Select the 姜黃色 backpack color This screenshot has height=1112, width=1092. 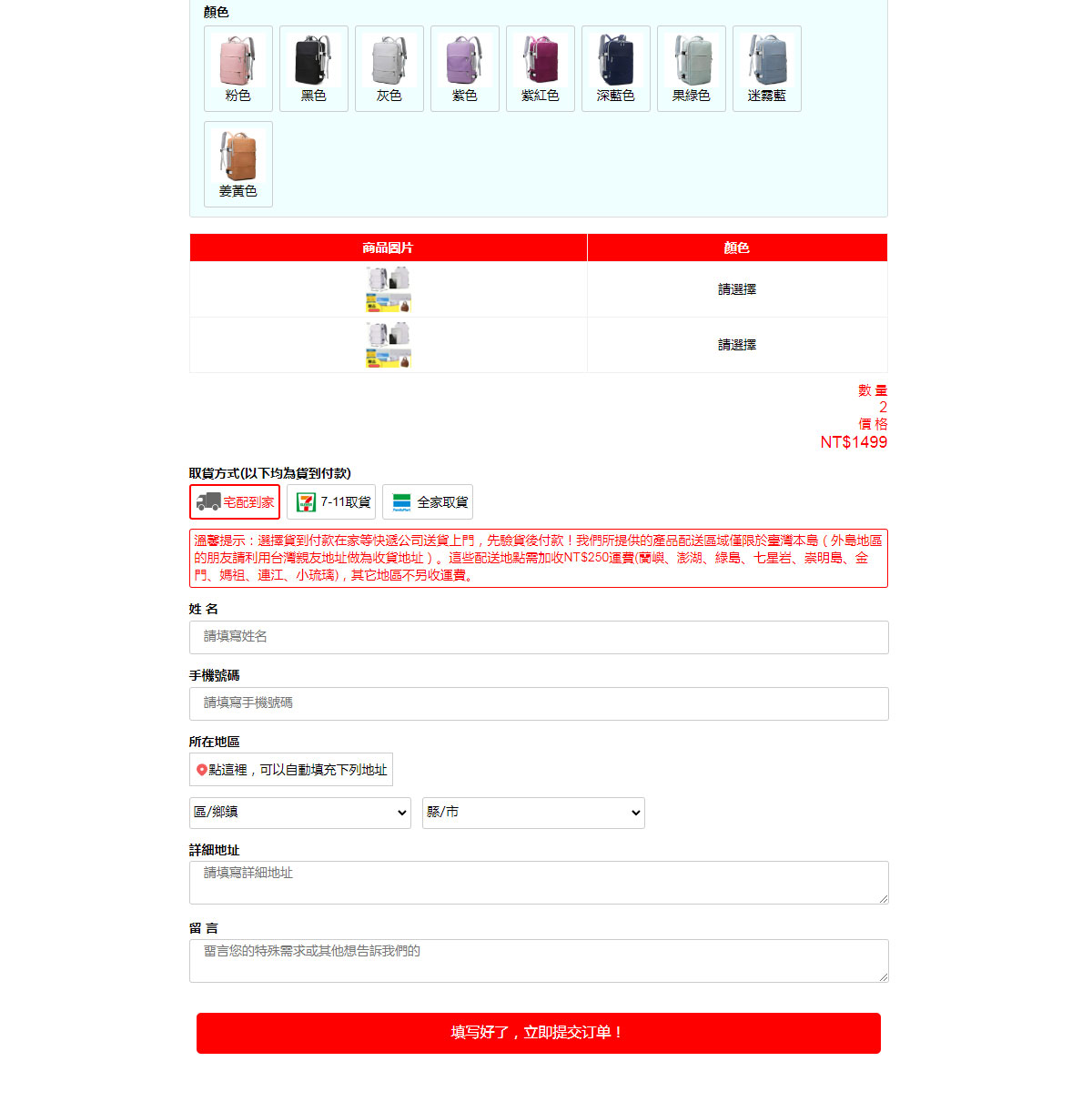pos(238,164)
